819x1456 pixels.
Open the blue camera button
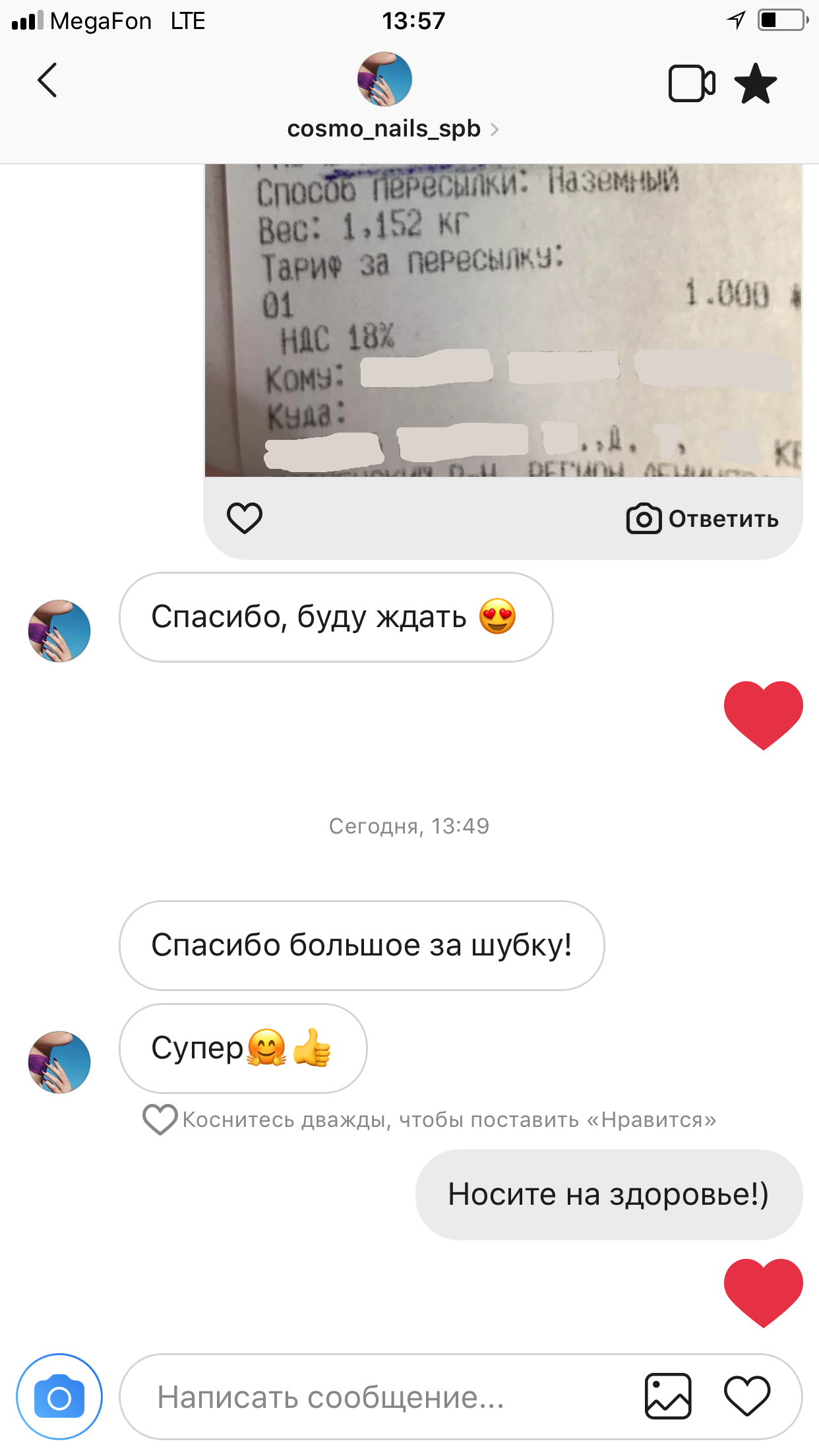(x=59, y=1396)
